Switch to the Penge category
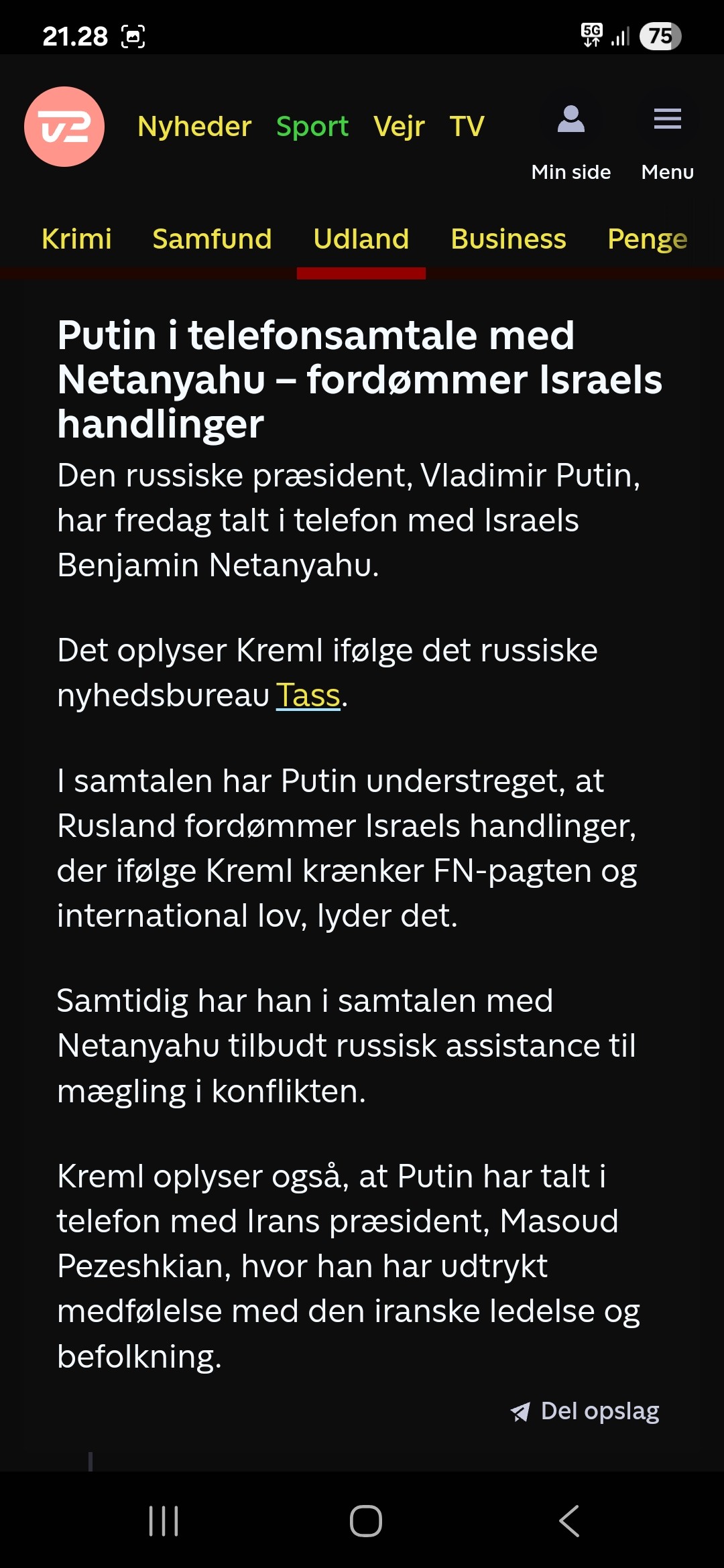This screenshot has width=724, height=1568. [x=647, y=239]
